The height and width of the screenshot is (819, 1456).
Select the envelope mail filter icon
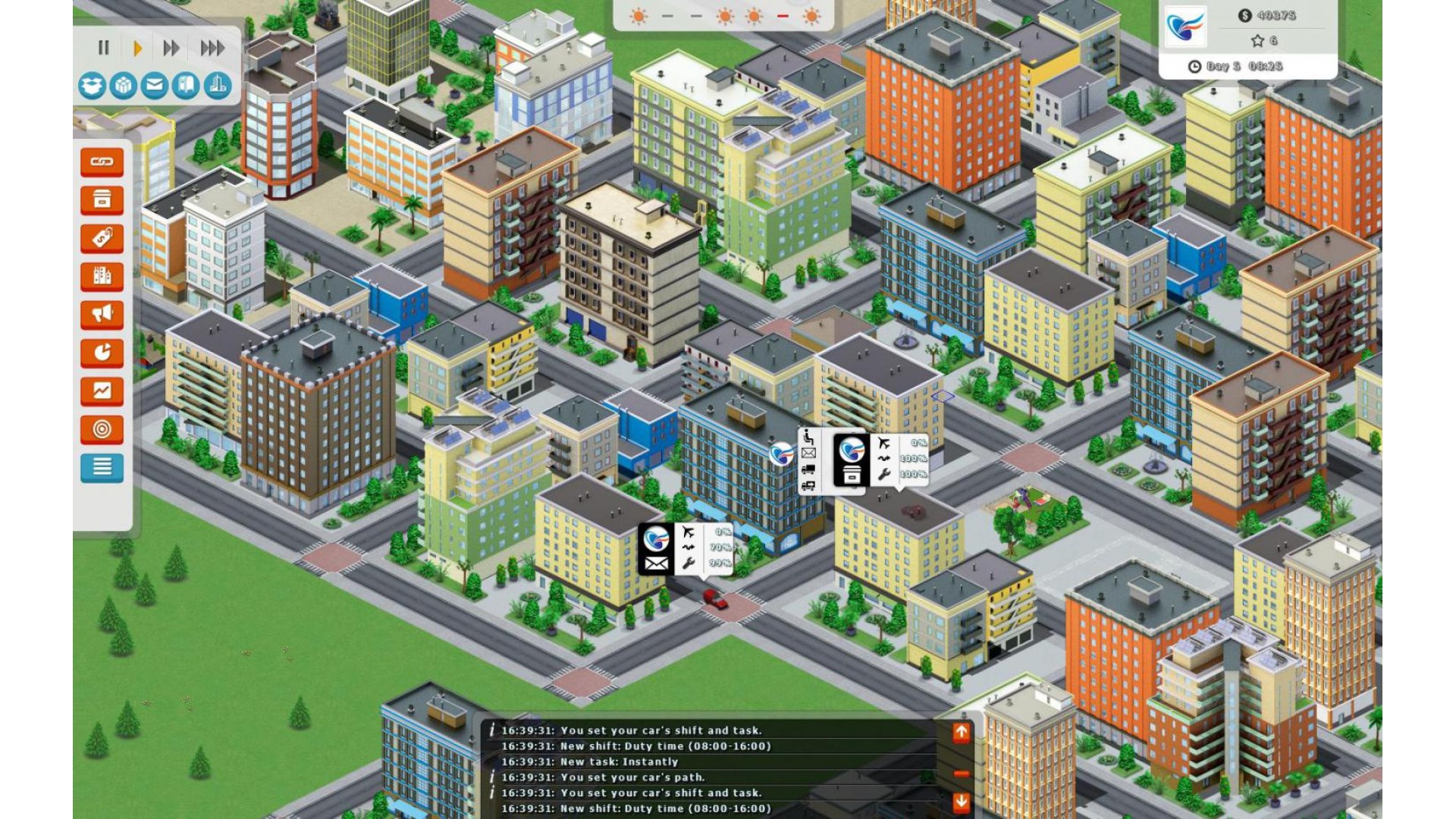154,86
